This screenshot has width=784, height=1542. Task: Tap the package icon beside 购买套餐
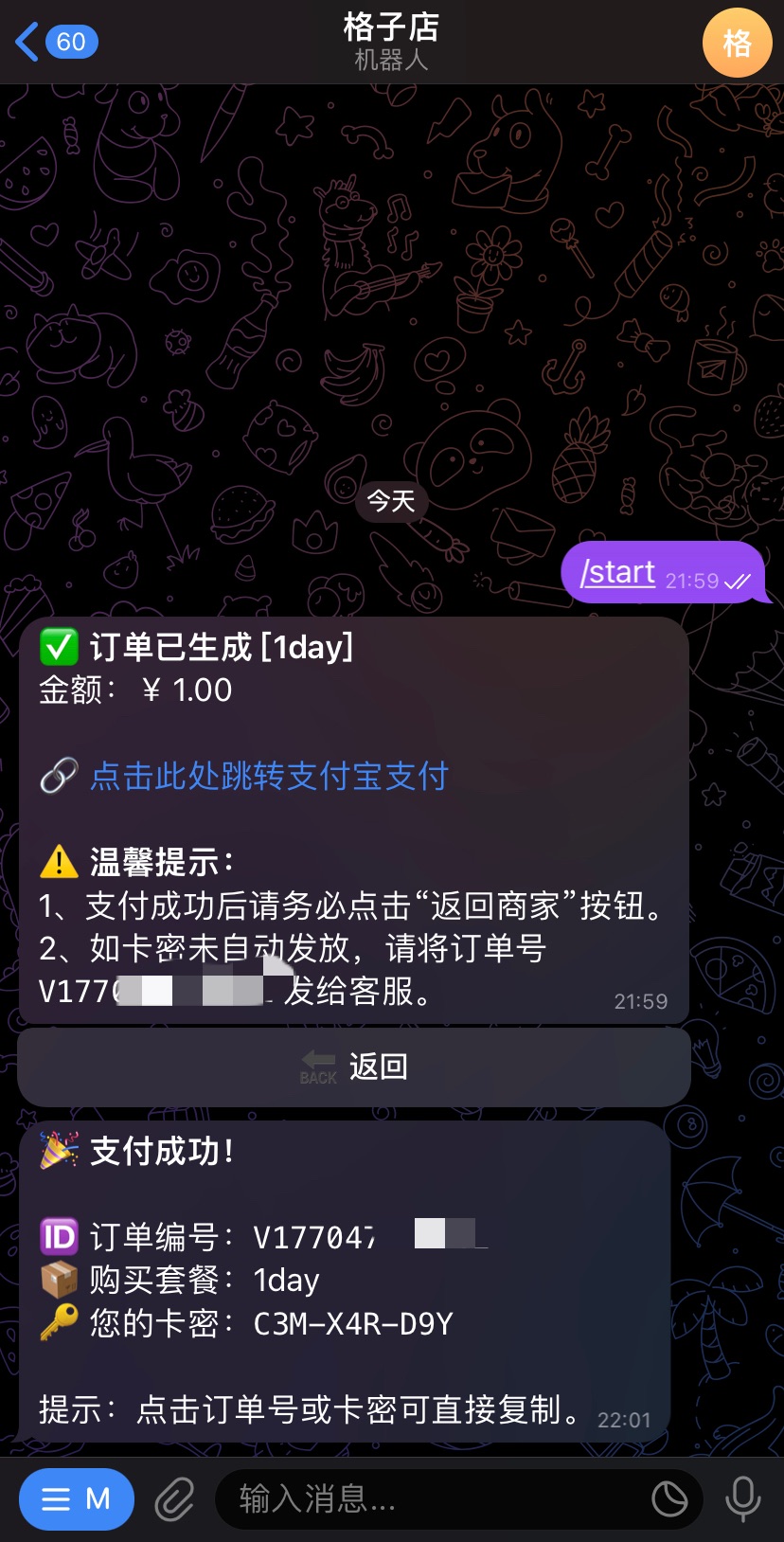tap(58, 1280)
